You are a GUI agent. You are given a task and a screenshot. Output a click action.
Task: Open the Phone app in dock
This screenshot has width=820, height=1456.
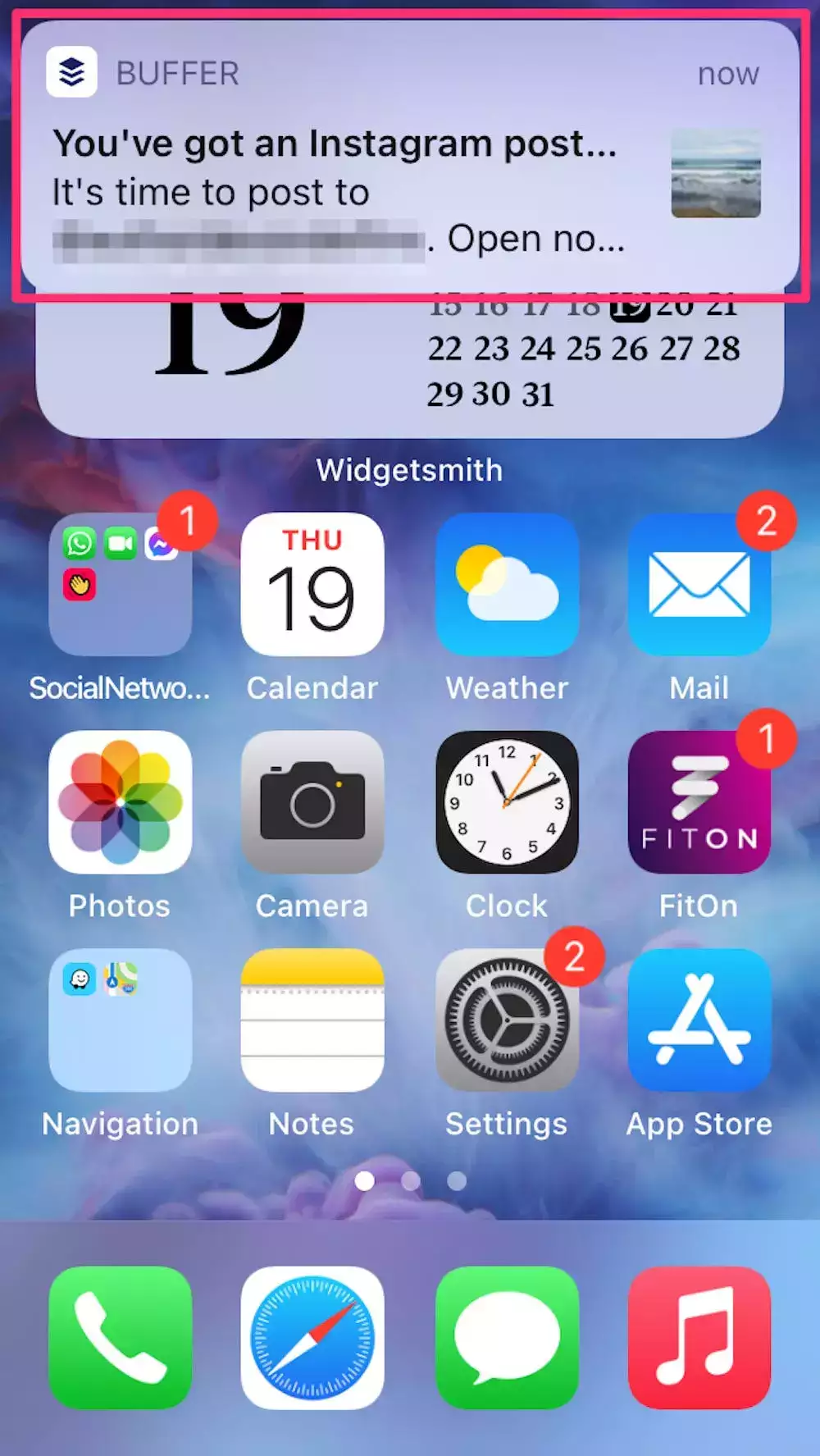[120, 1337]
